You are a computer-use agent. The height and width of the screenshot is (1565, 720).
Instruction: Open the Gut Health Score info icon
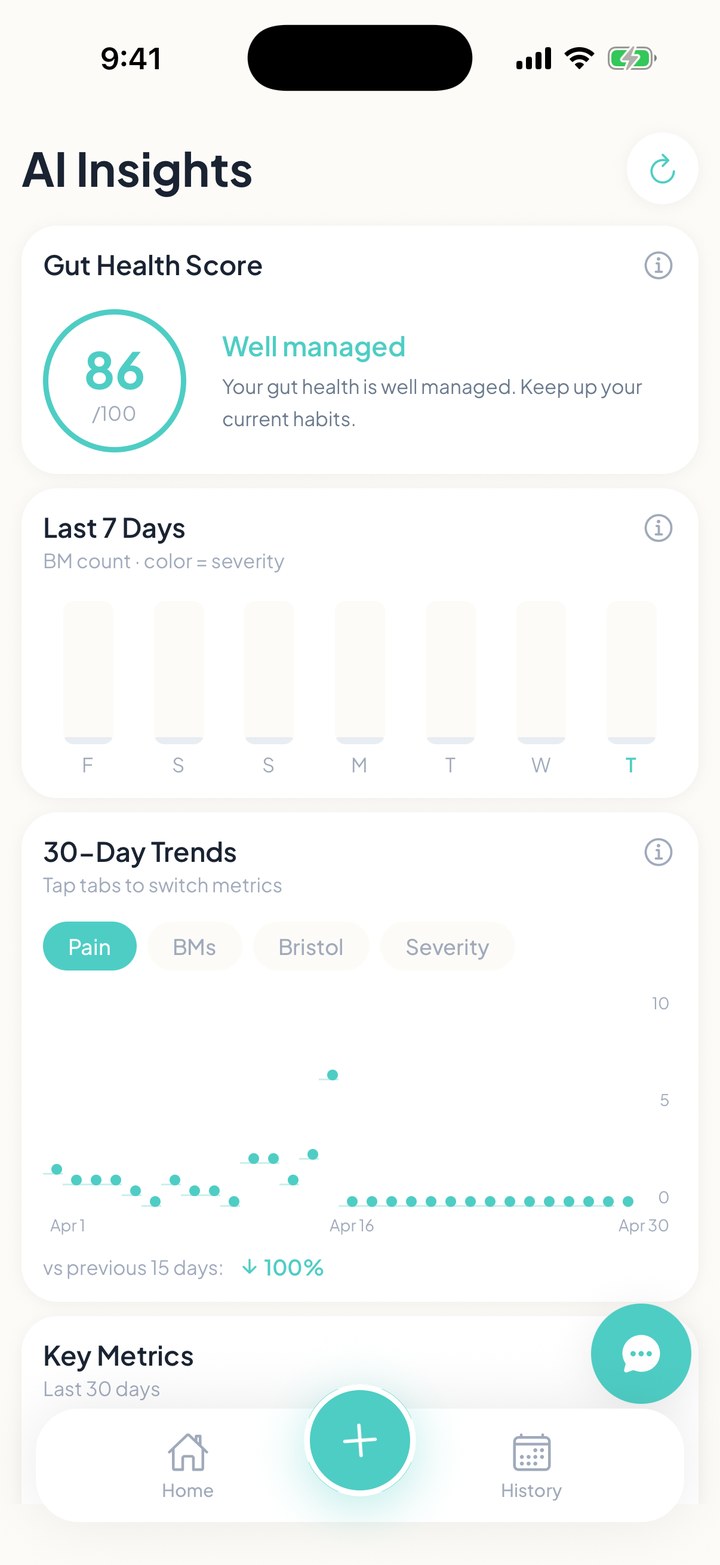pyautogui.click(x=657, y=265)
